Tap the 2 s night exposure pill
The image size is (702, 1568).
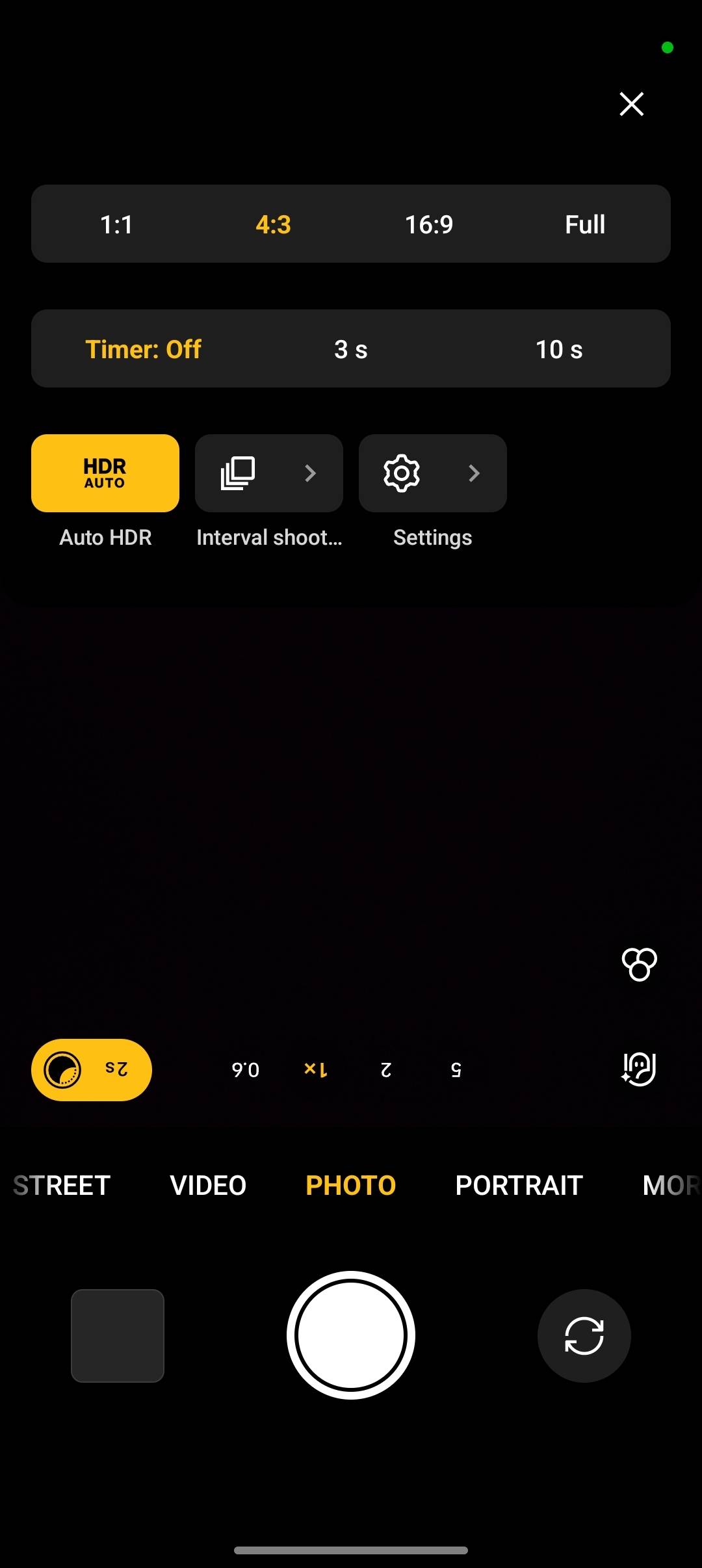92,1069
